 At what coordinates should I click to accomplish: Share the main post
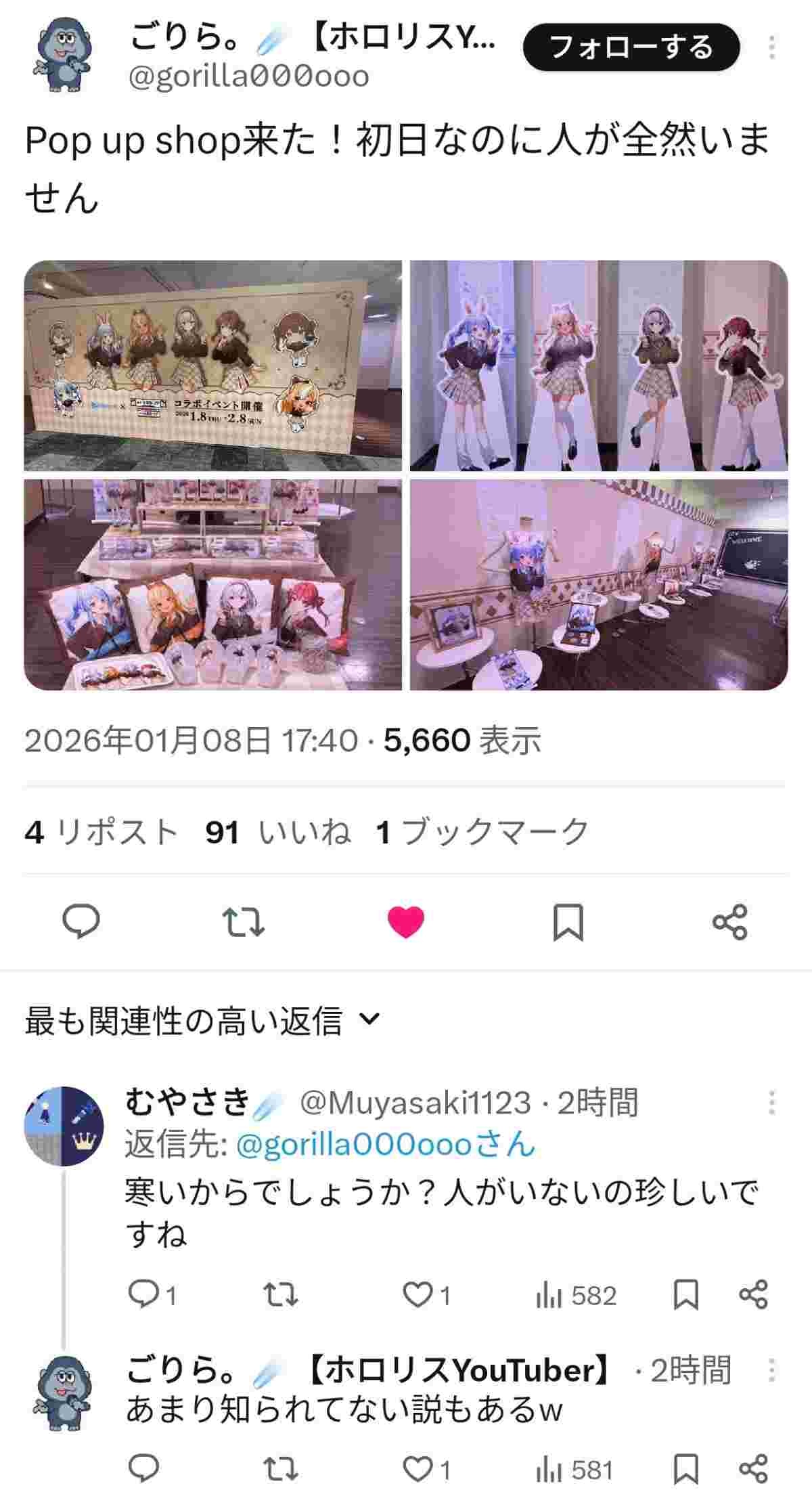click(x=730, y=922)
